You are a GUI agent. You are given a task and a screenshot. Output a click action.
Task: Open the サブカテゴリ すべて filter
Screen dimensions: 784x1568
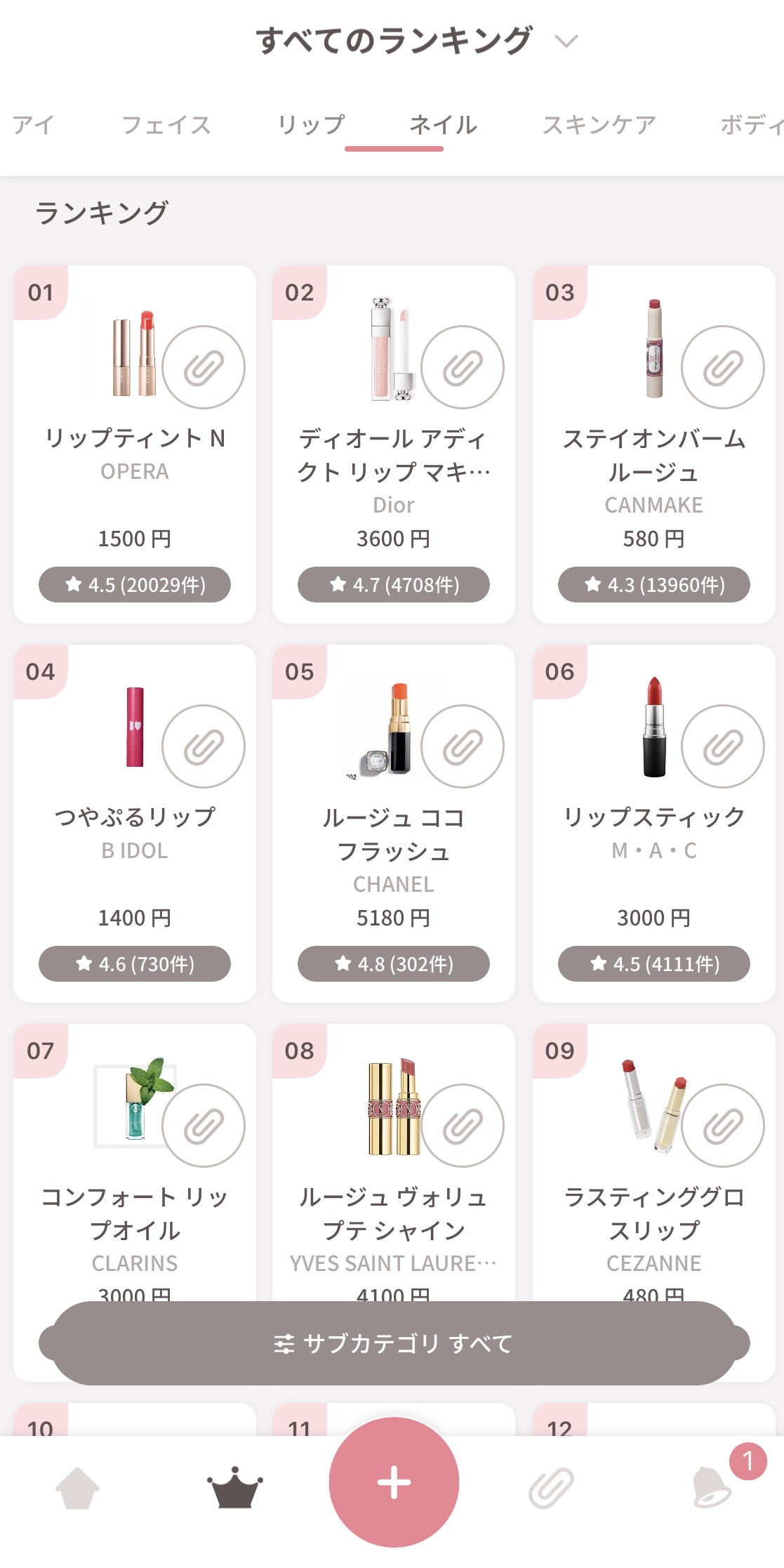[x=394, y=1343]
